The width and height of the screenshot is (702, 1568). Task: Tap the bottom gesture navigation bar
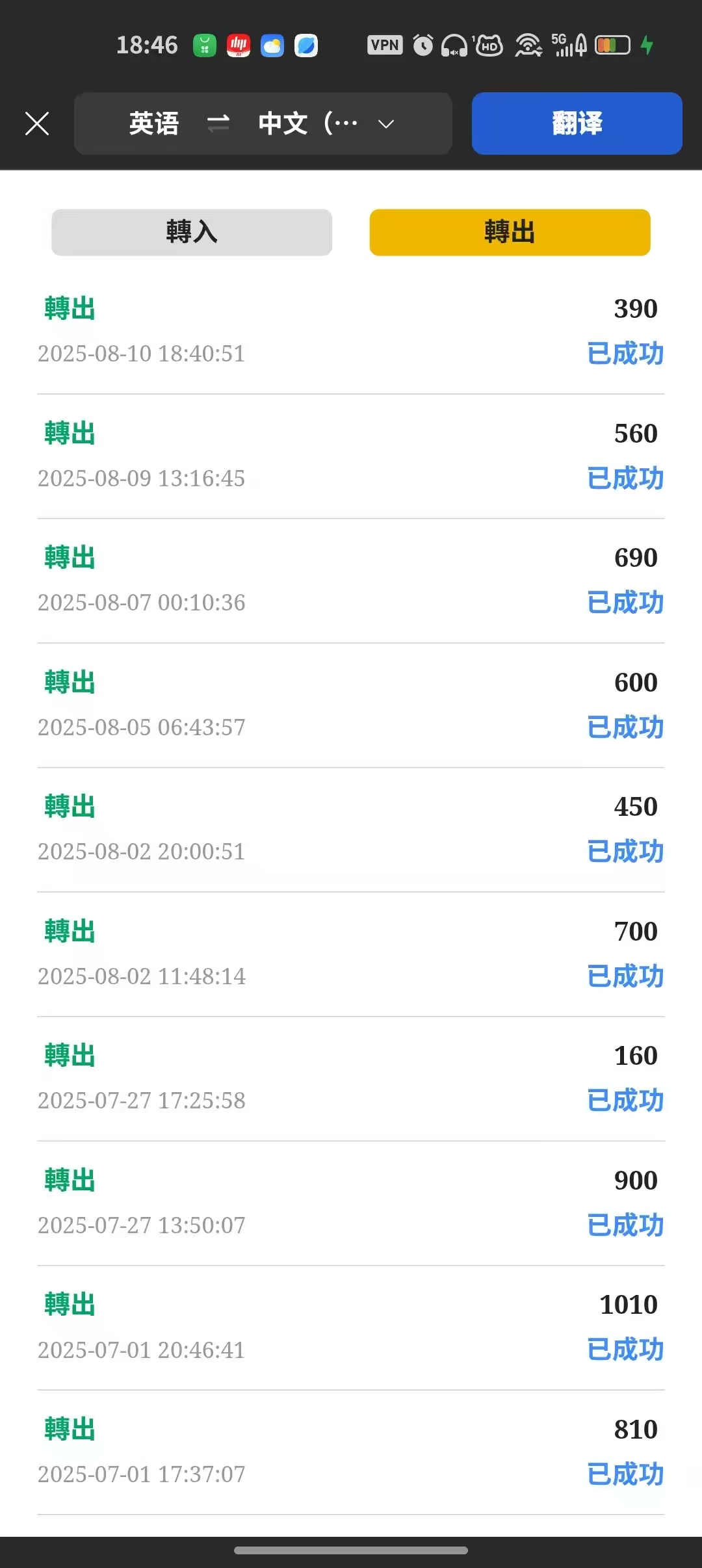[351, 1550]
